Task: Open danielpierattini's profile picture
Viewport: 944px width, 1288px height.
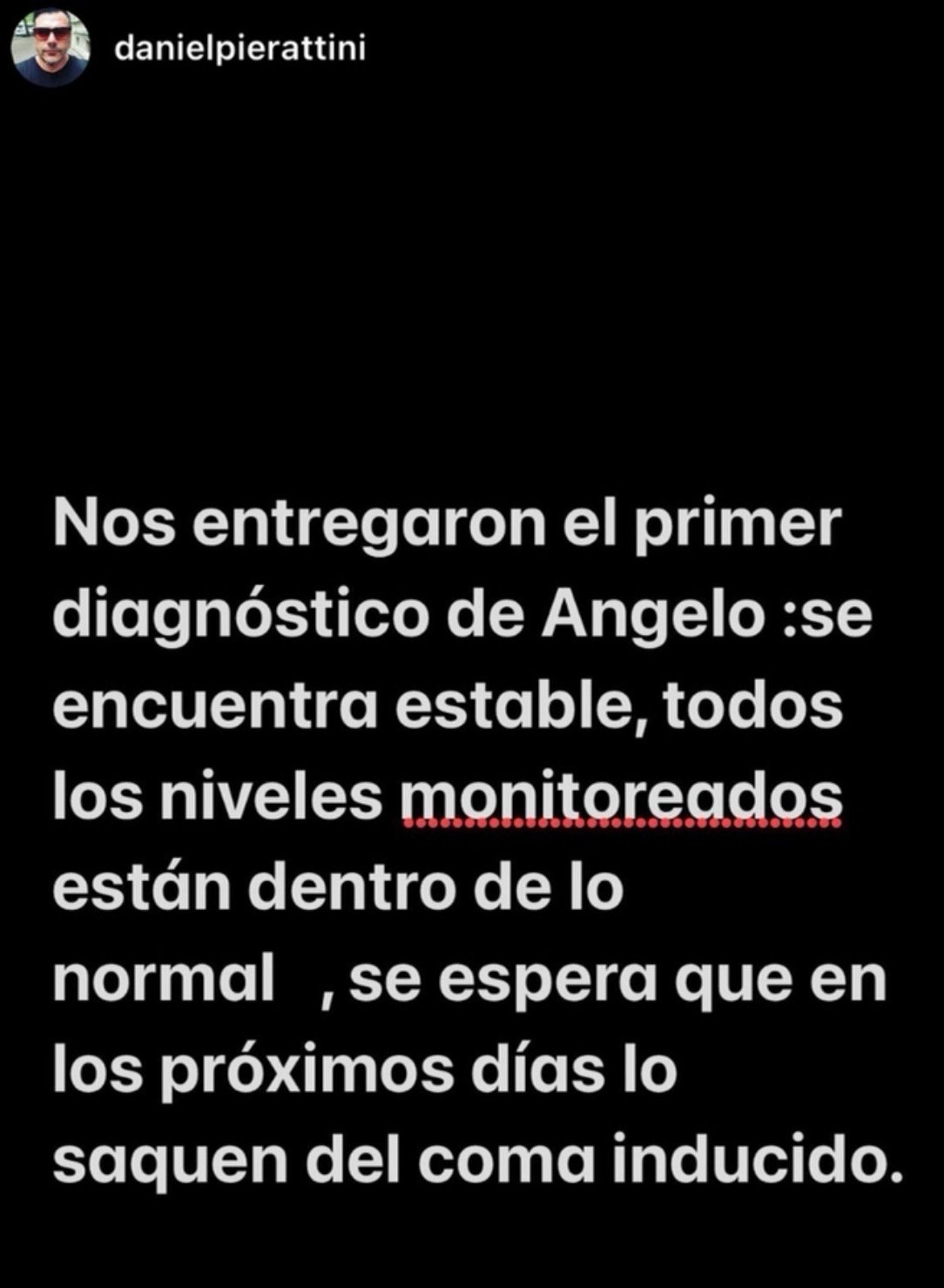Action: (x=51, y=48)
